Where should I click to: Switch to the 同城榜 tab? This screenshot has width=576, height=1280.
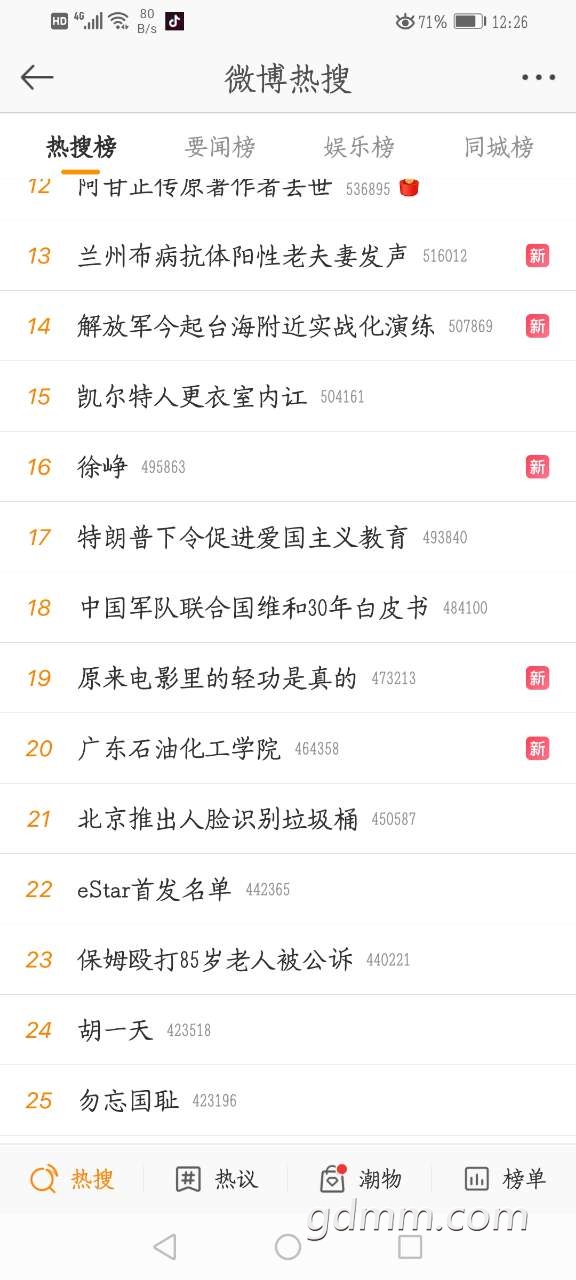click(x=498, y=147)
